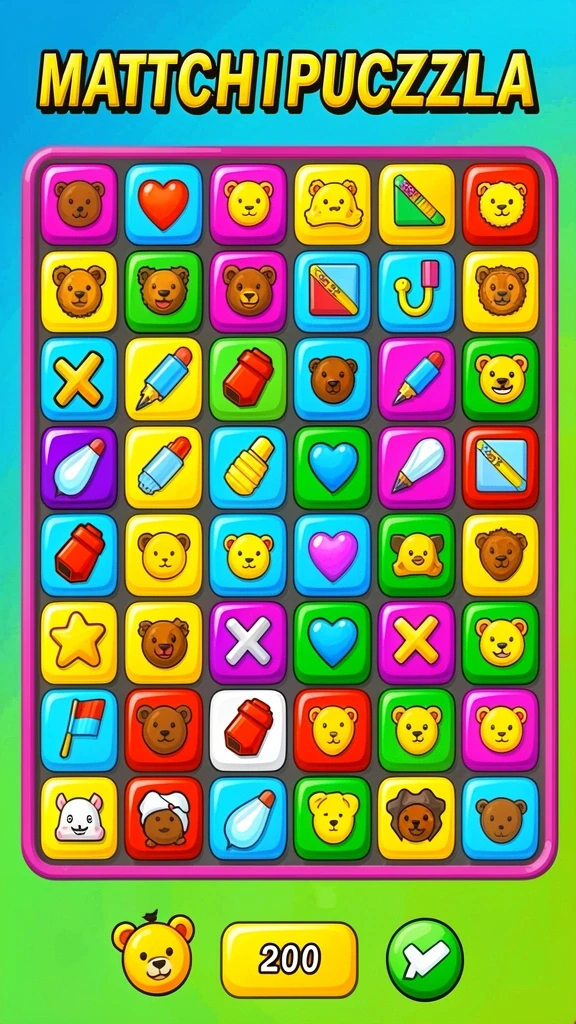The image size is (576, 1024).
Task: Tap the yellow hook tile
Action: point(417,292)
